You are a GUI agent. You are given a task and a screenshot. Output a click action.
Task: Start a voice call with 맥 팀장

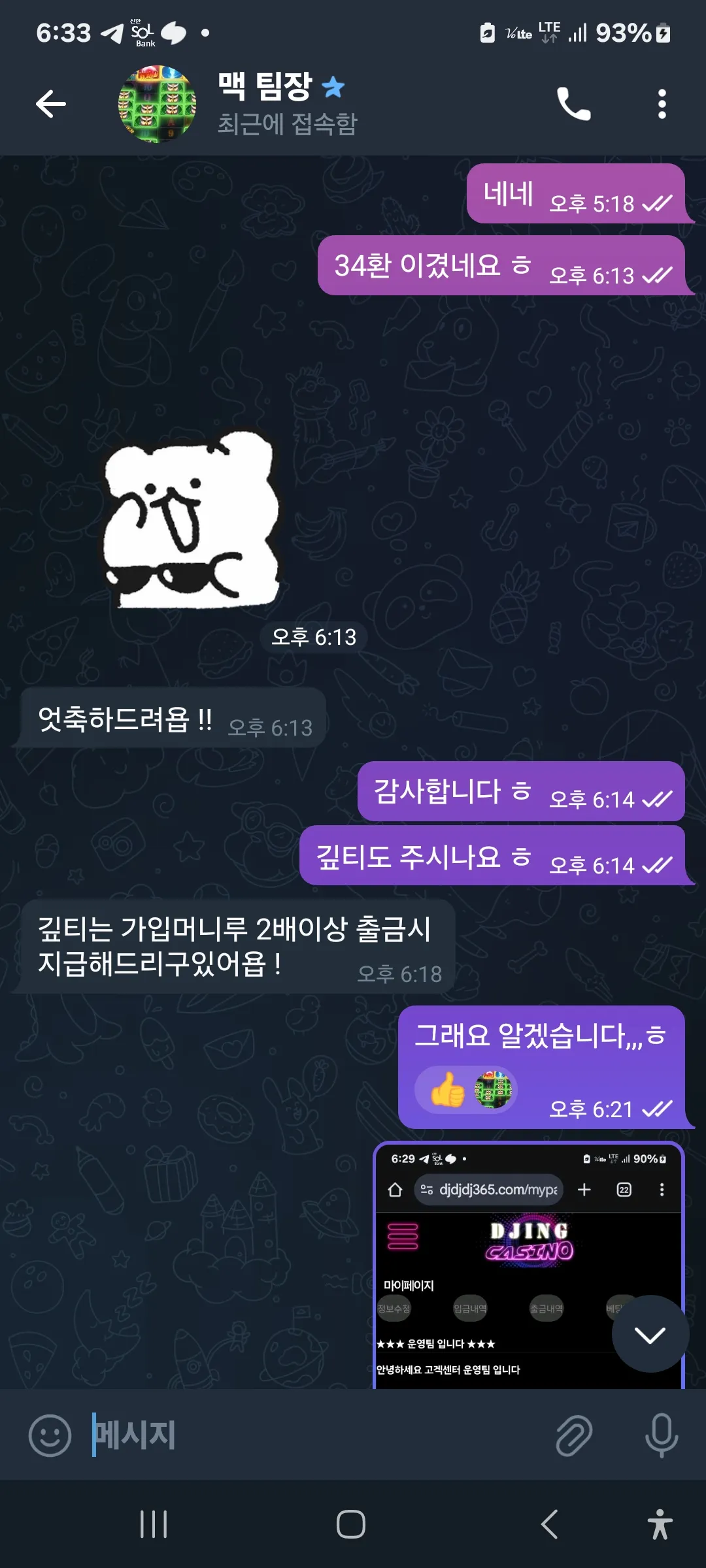(x=573, y=104)
